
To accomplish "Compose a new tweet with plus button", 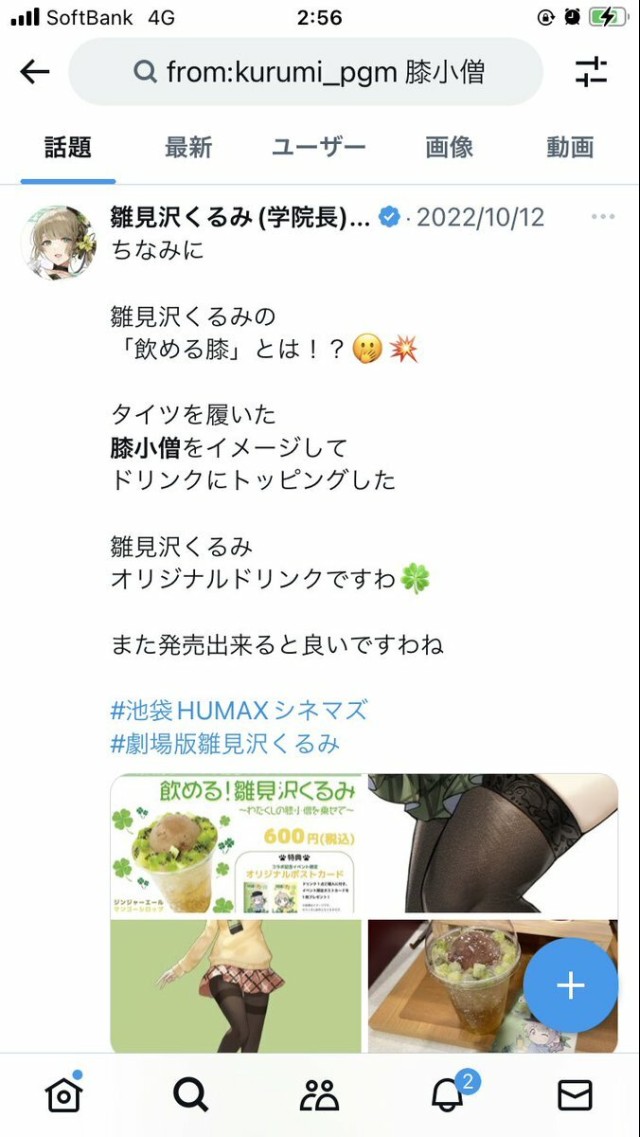I will point(570,985).
